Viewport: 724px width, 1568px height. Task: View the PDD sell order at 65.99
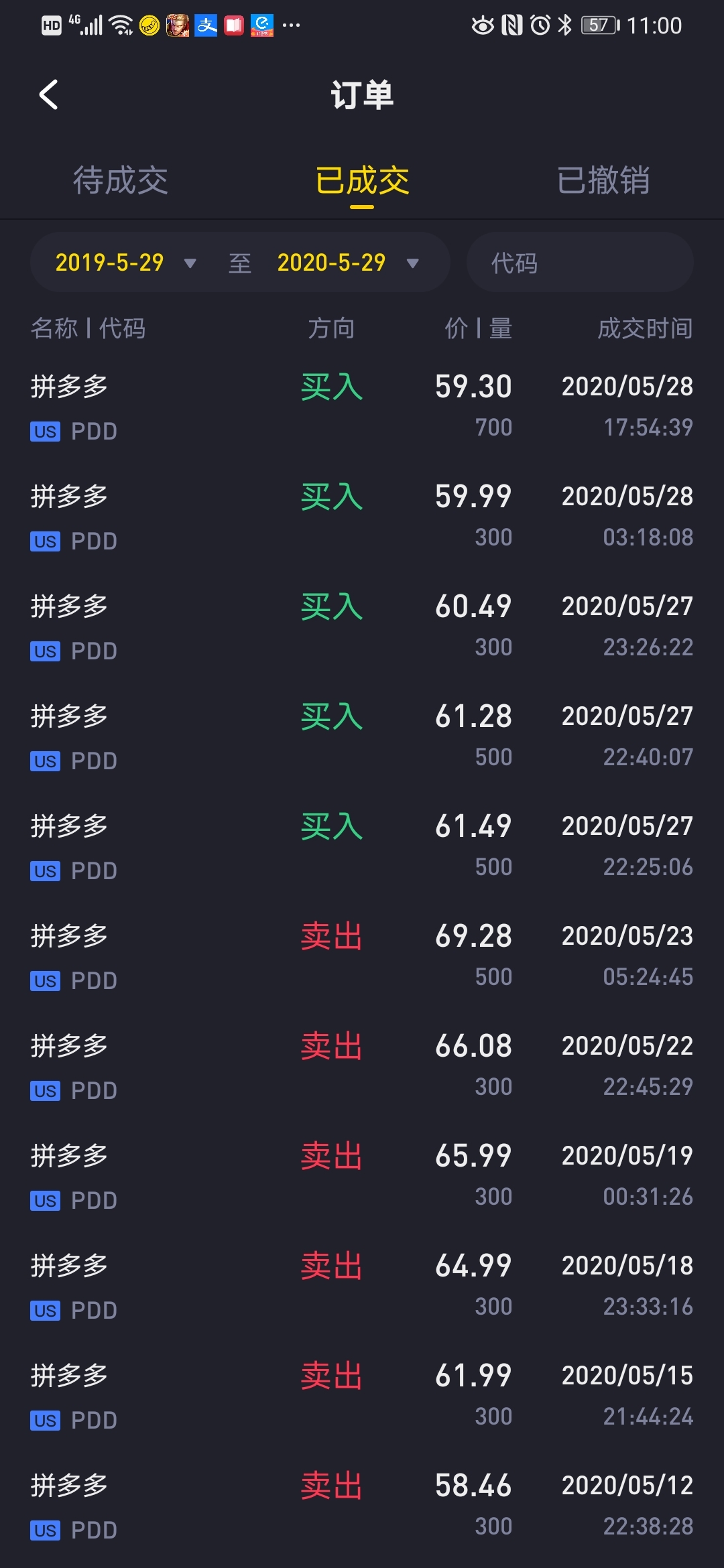pos(362,1176)
